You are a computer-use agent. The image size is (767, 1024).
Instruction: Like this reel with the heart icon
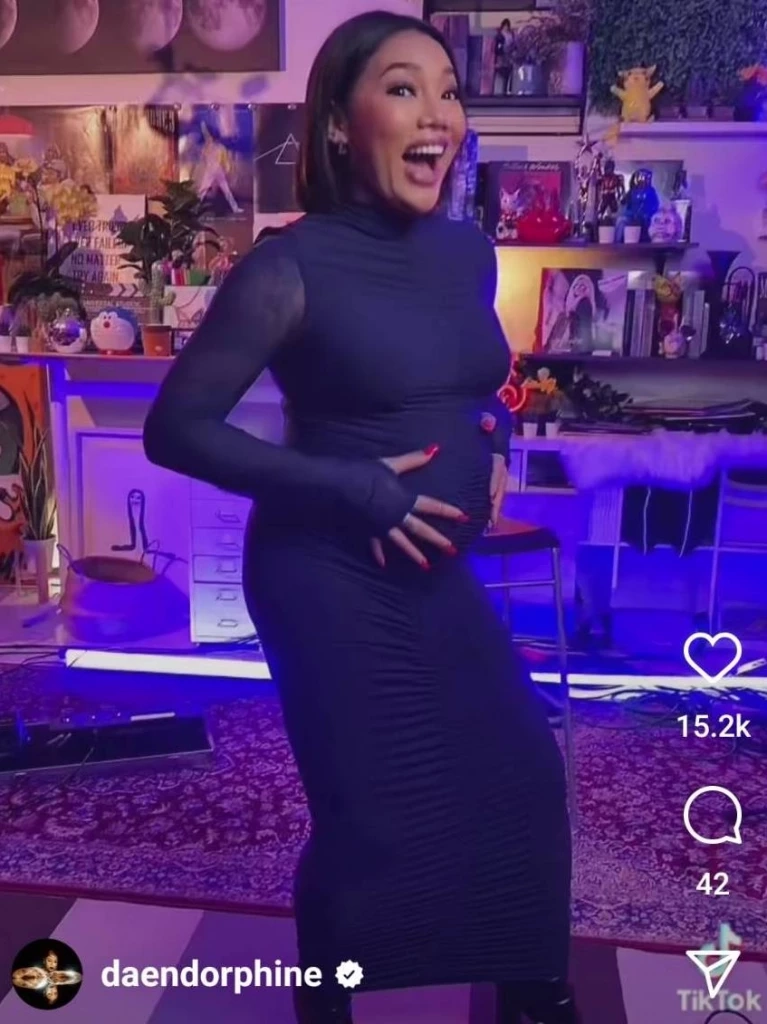(712, 658)
